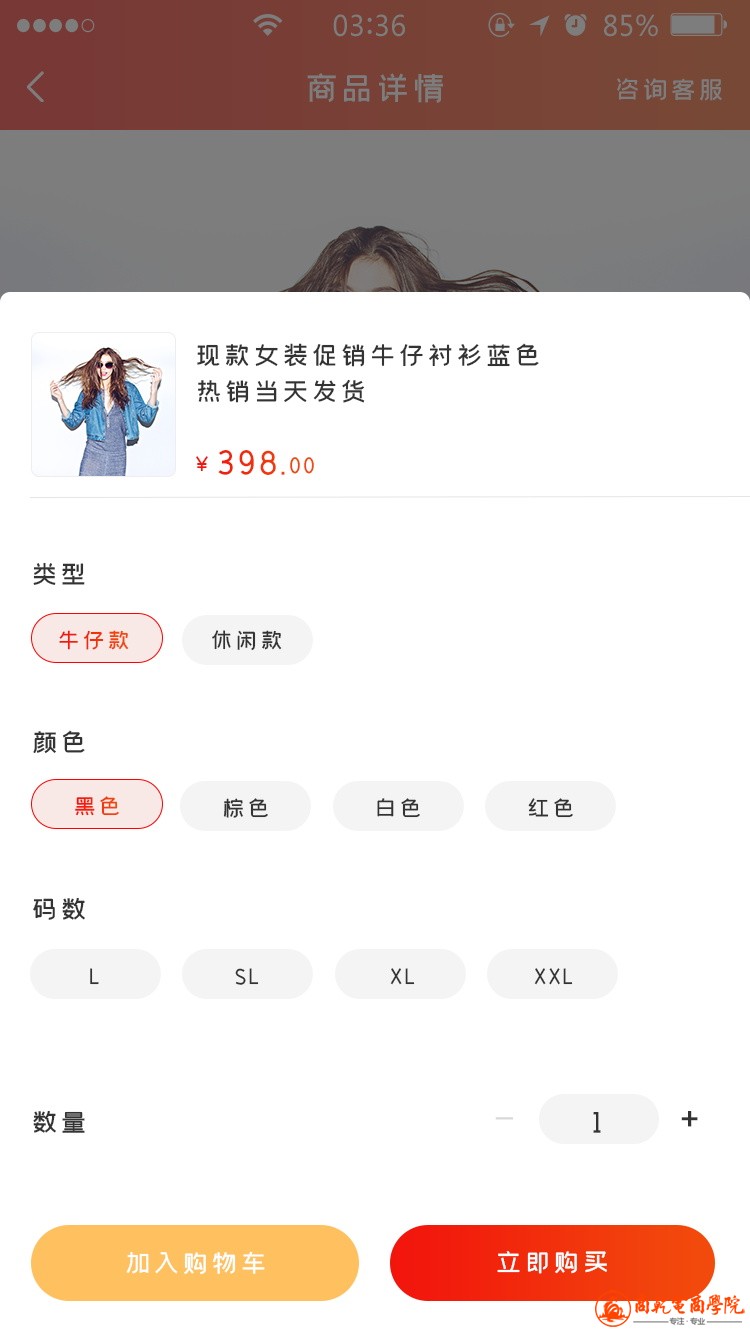
Task: Choose size L
Action: [95, 975]
